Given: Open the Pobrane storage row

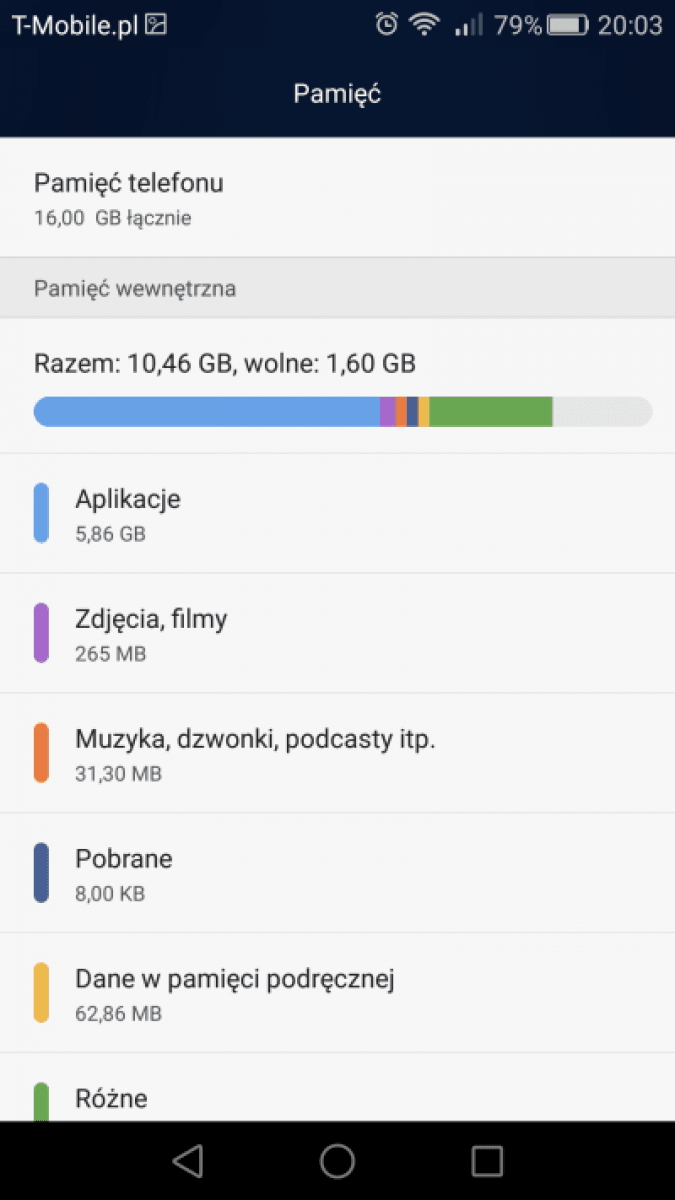Looking at the screenshot, I should pyautogui.click(x=337, y=873).
